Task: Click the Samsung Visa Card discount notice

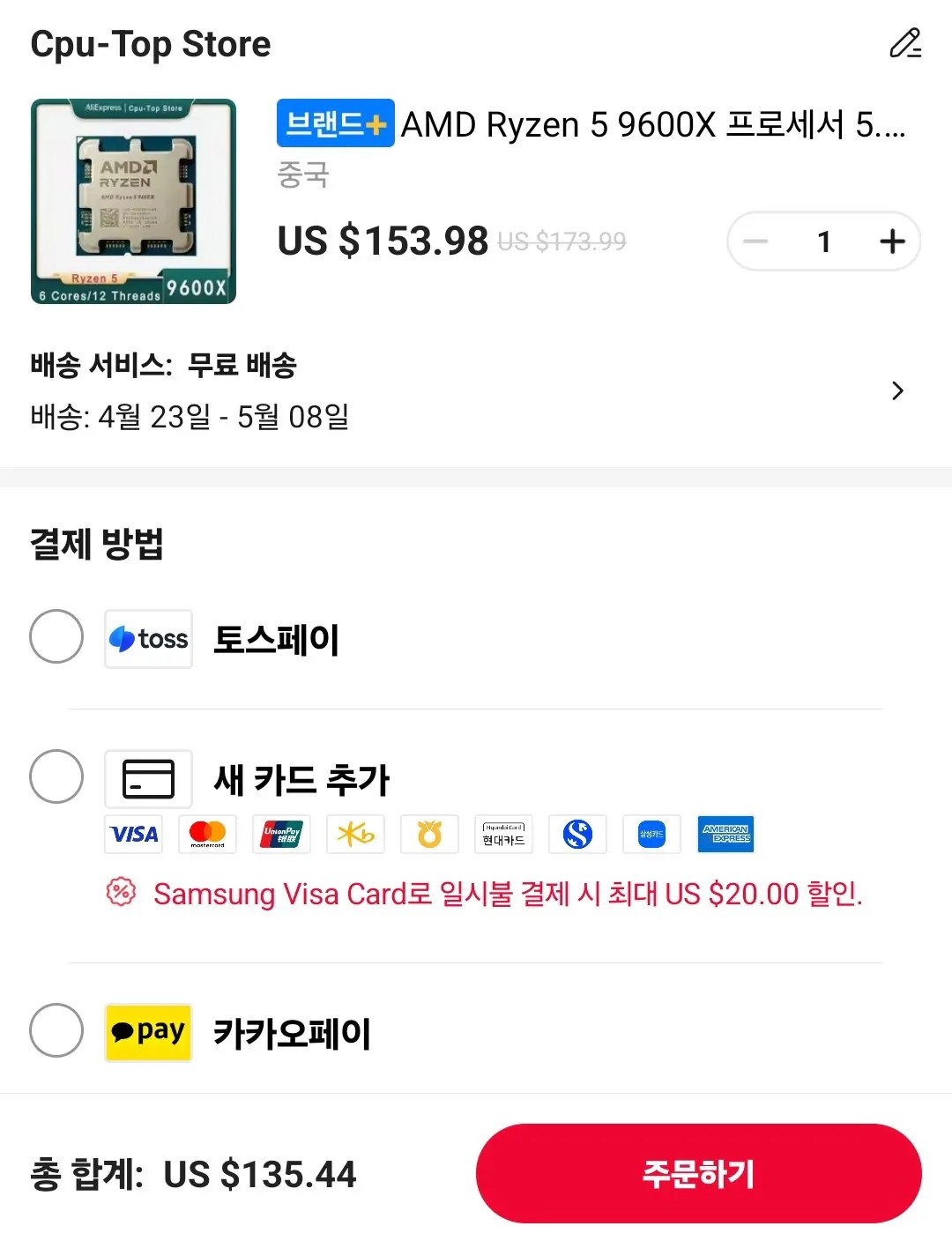Action: (509, 894)
